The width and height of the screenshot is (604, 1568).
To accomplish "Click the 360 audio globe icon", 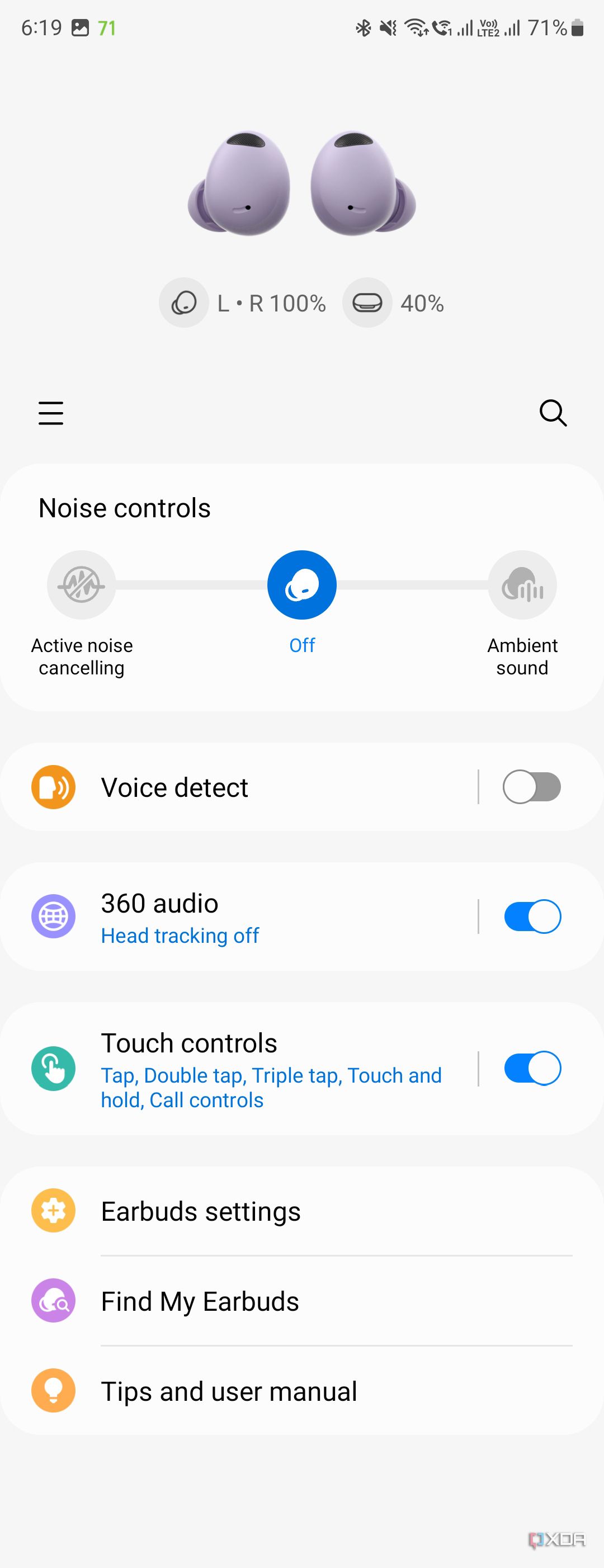I will click(54, 916).
